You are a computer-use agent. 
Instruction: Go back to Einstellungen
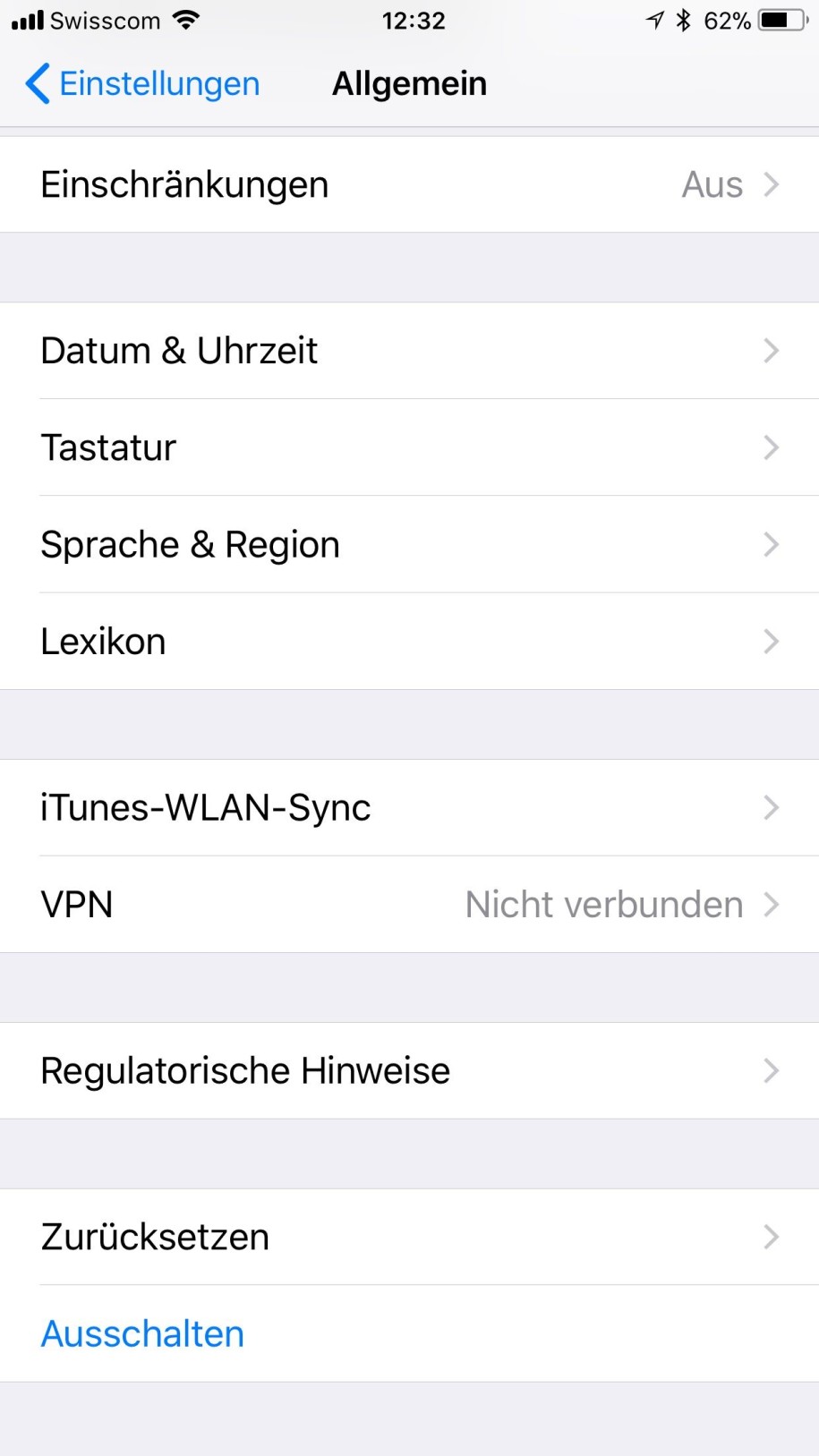click(x=142, y=84)
